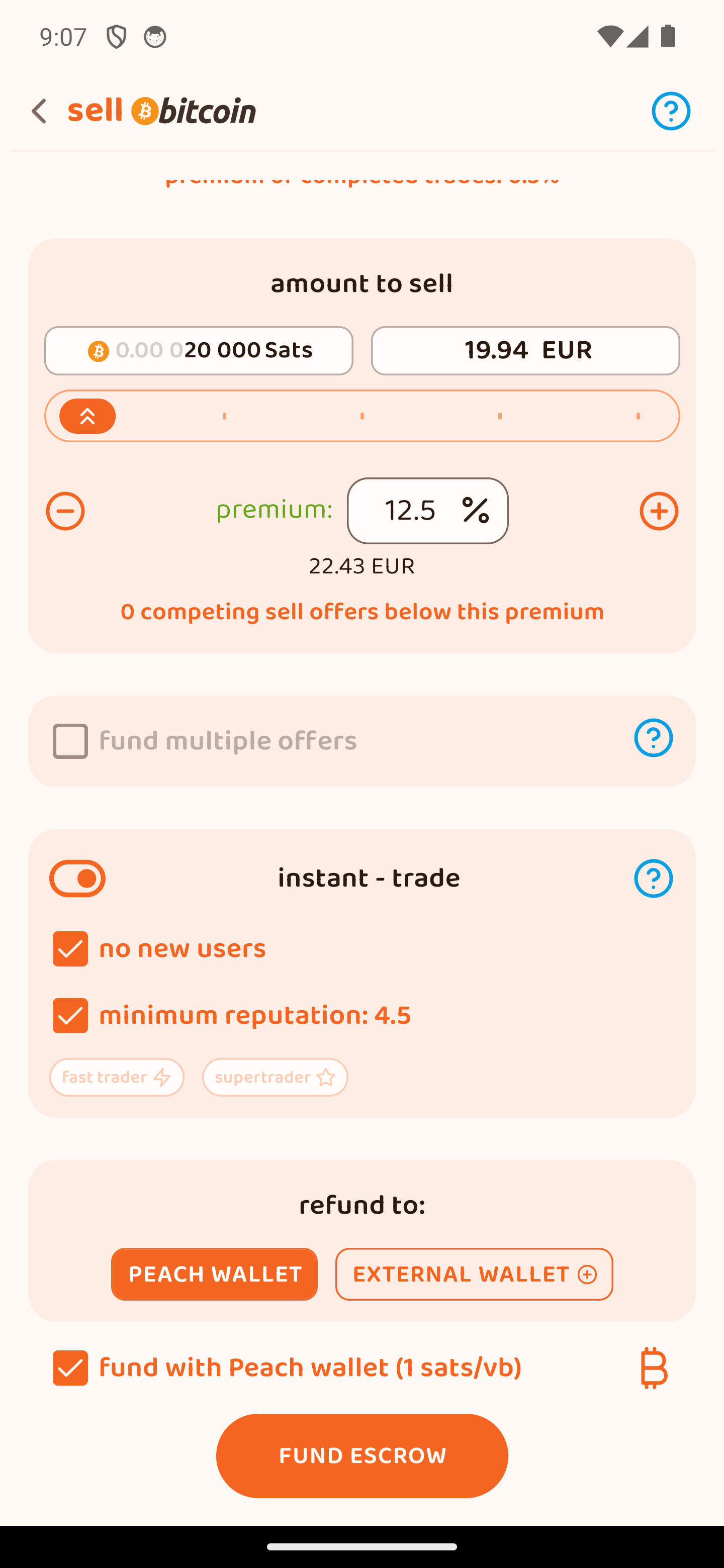Tap the Fund Escrow button
Image resolution: width=724 pixels, height=1568 pixels.
[361, 1455]
